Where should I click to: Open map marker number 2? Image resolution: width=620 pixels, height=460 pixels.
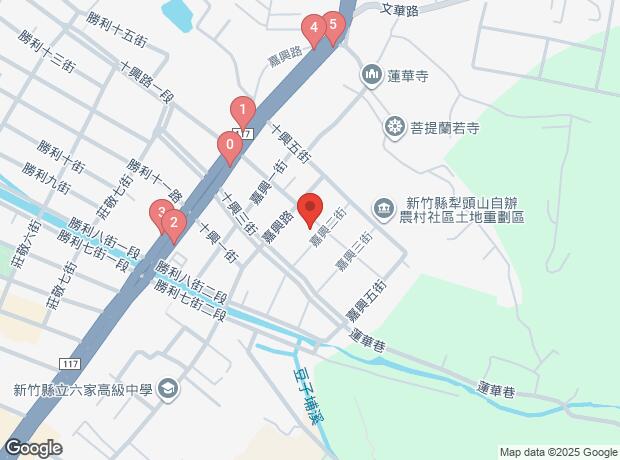pos(174,227)
